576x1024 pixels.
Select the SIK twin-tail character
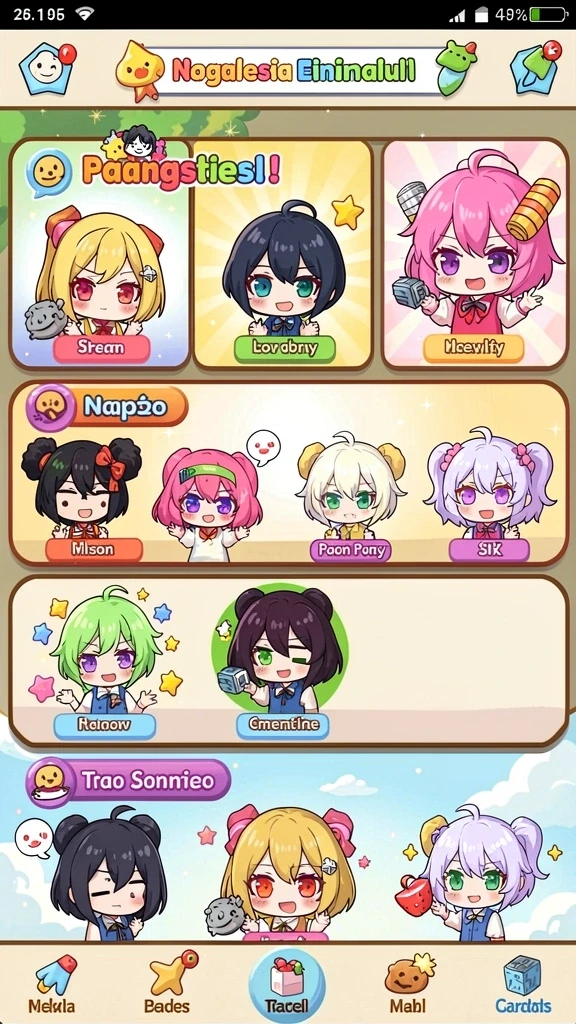pyautogui.click(x=489, y=550)
